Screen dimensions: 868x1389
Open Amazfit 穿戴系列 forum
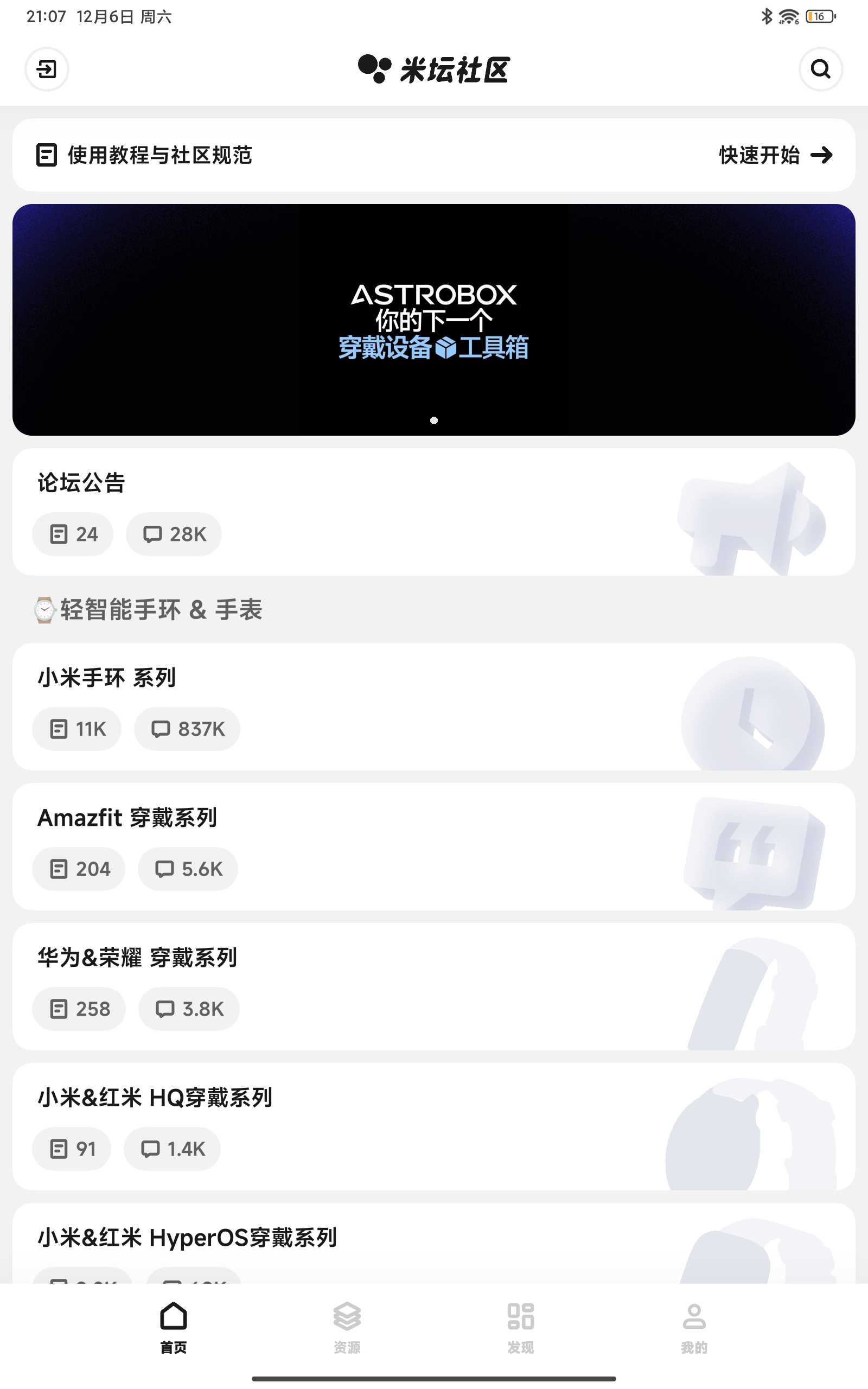[434, 846]
